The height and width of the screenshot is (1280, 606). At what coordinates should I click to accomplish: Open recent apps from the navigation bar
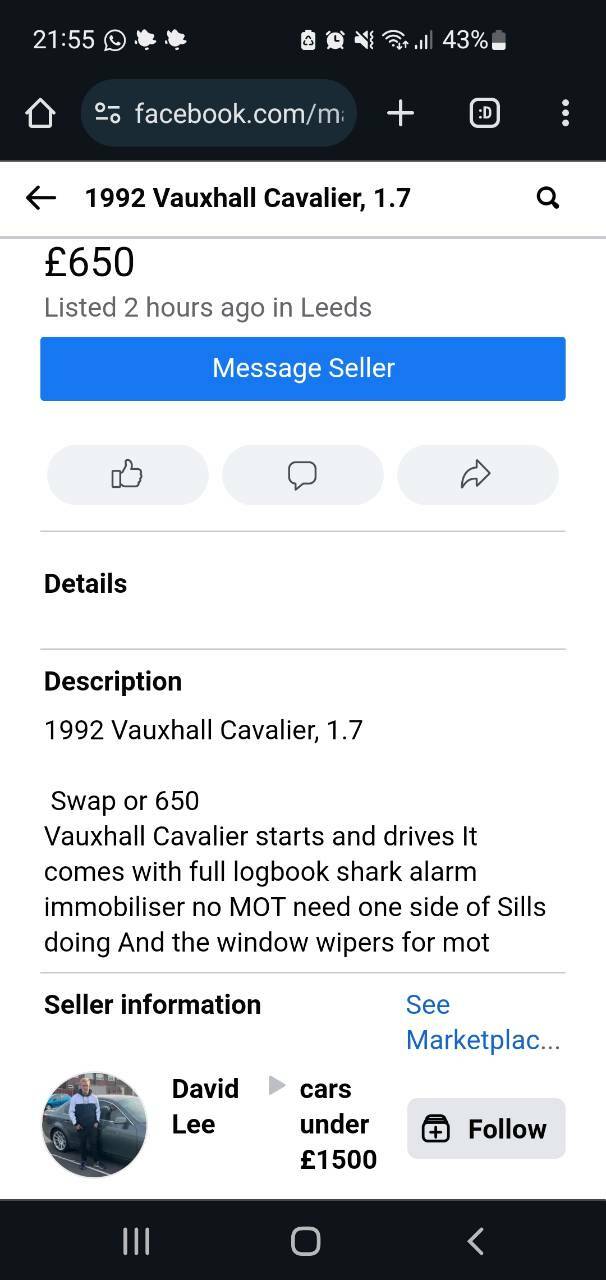point(136,1241)
